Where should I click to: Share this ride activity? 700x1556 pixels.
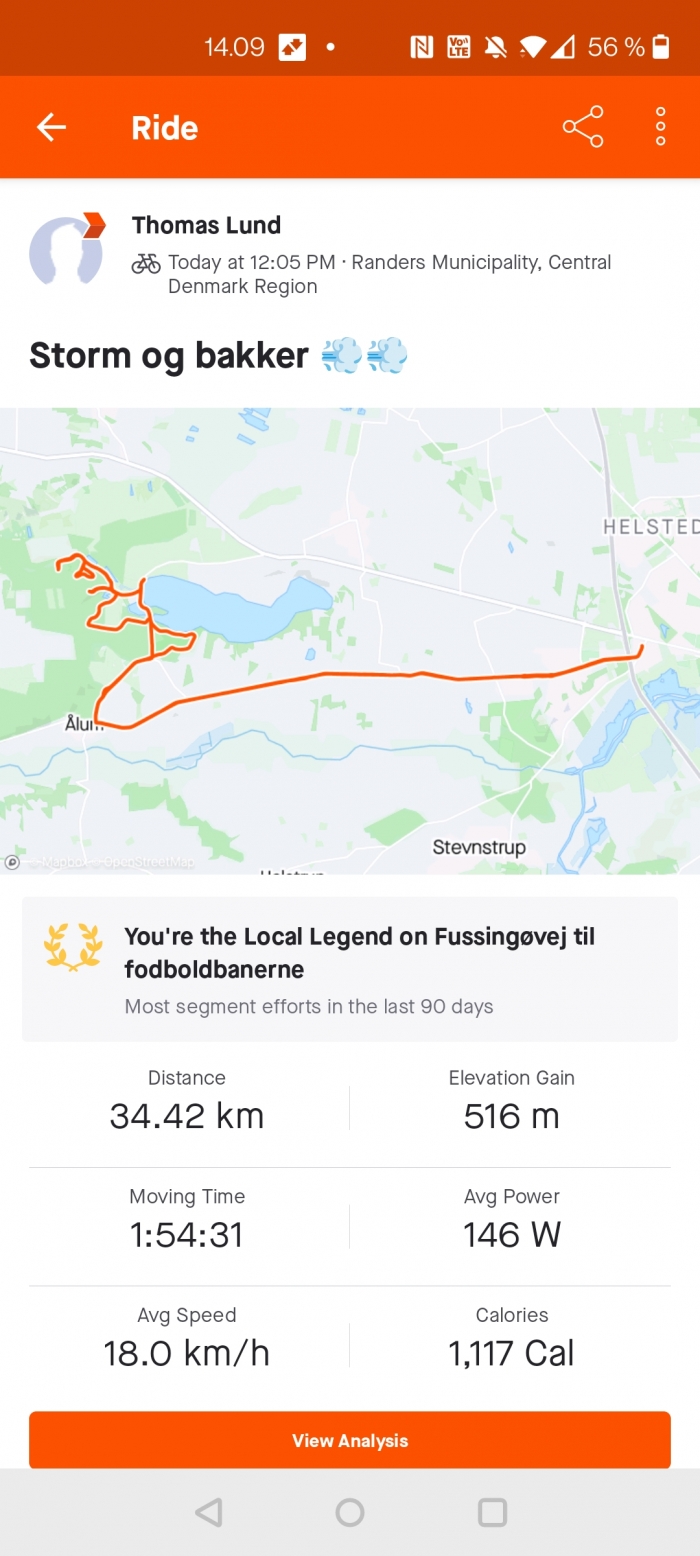(583, 127)
